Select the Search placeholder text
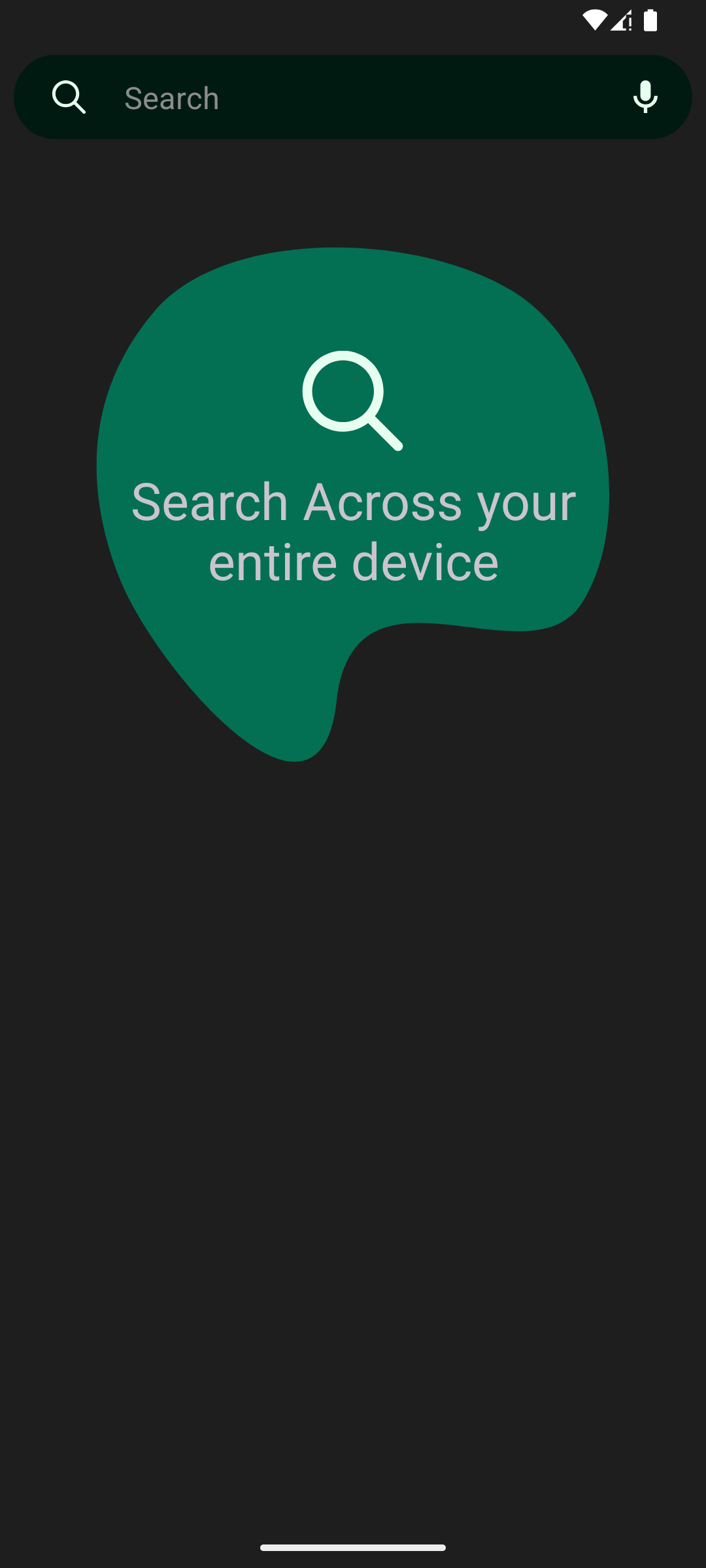Viewport: 706px width, 1568px height. (172, 98)
